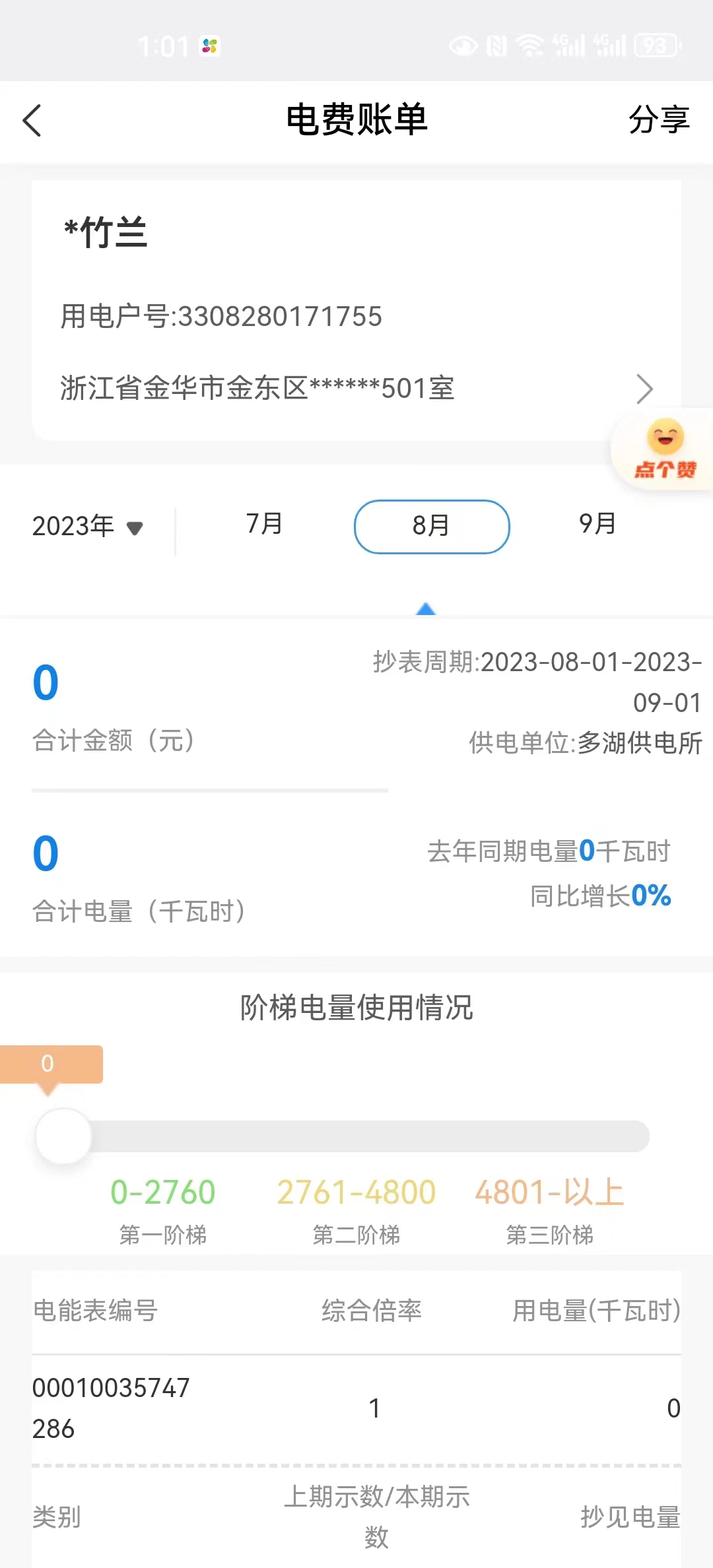The height and width of the screenshot is (1568, 713).
Task: Open the 2023年 year dropdown
Action: pos(87,527)
